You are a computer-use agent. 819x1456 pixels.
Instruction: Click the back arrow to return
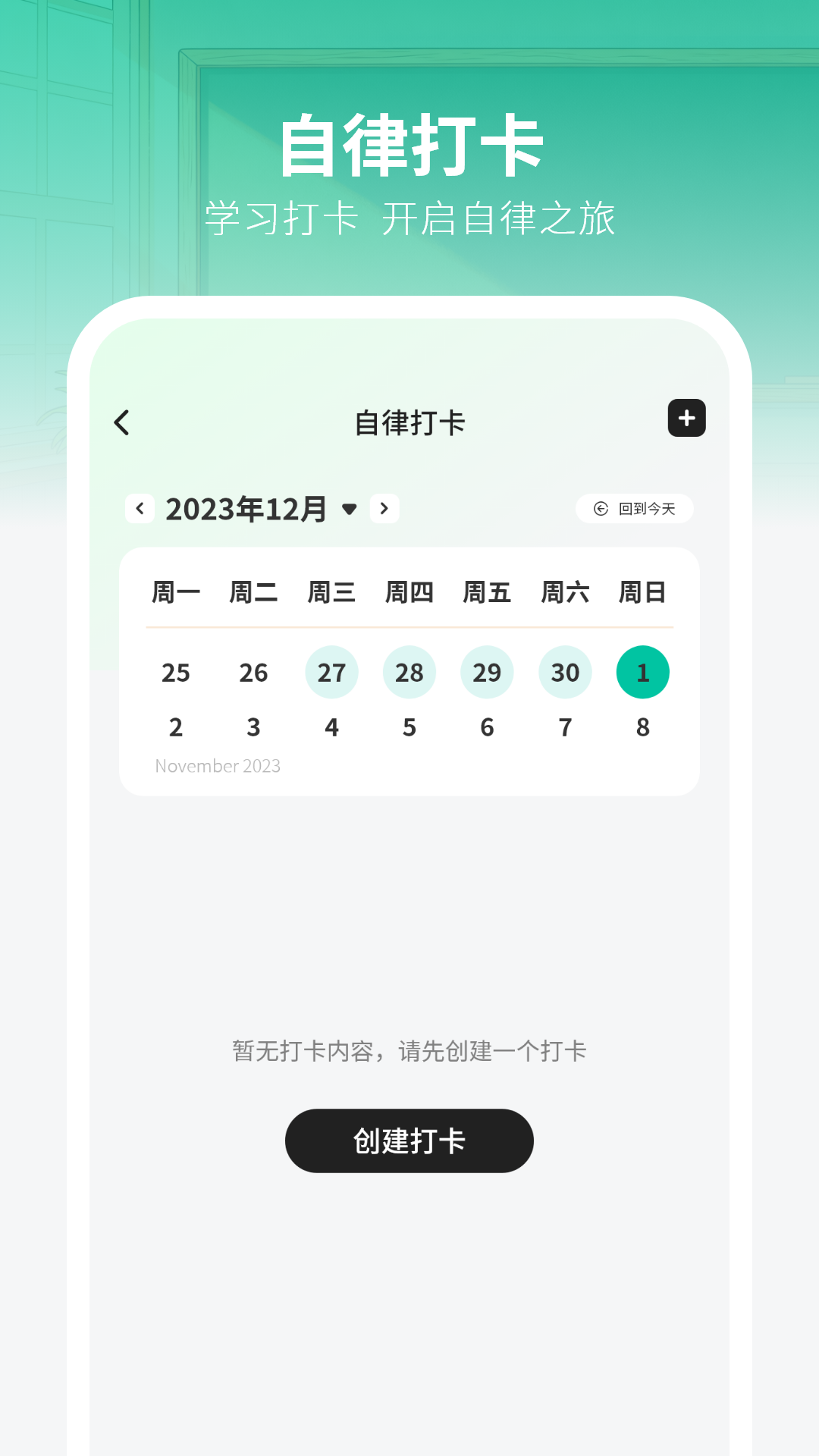[x=122, y=422]
